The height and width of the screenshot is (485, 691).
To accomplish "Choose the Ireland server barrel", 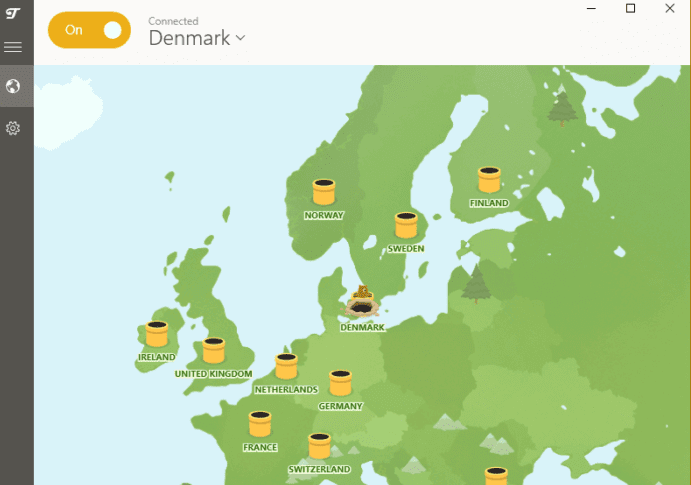I will [157, 334].
